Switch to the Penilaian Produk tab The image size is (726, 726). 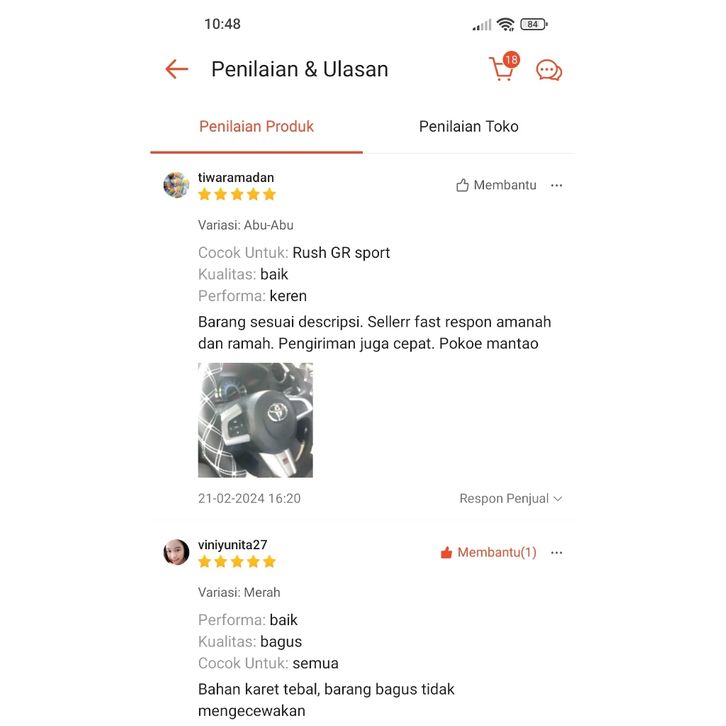tap(256, 126)
